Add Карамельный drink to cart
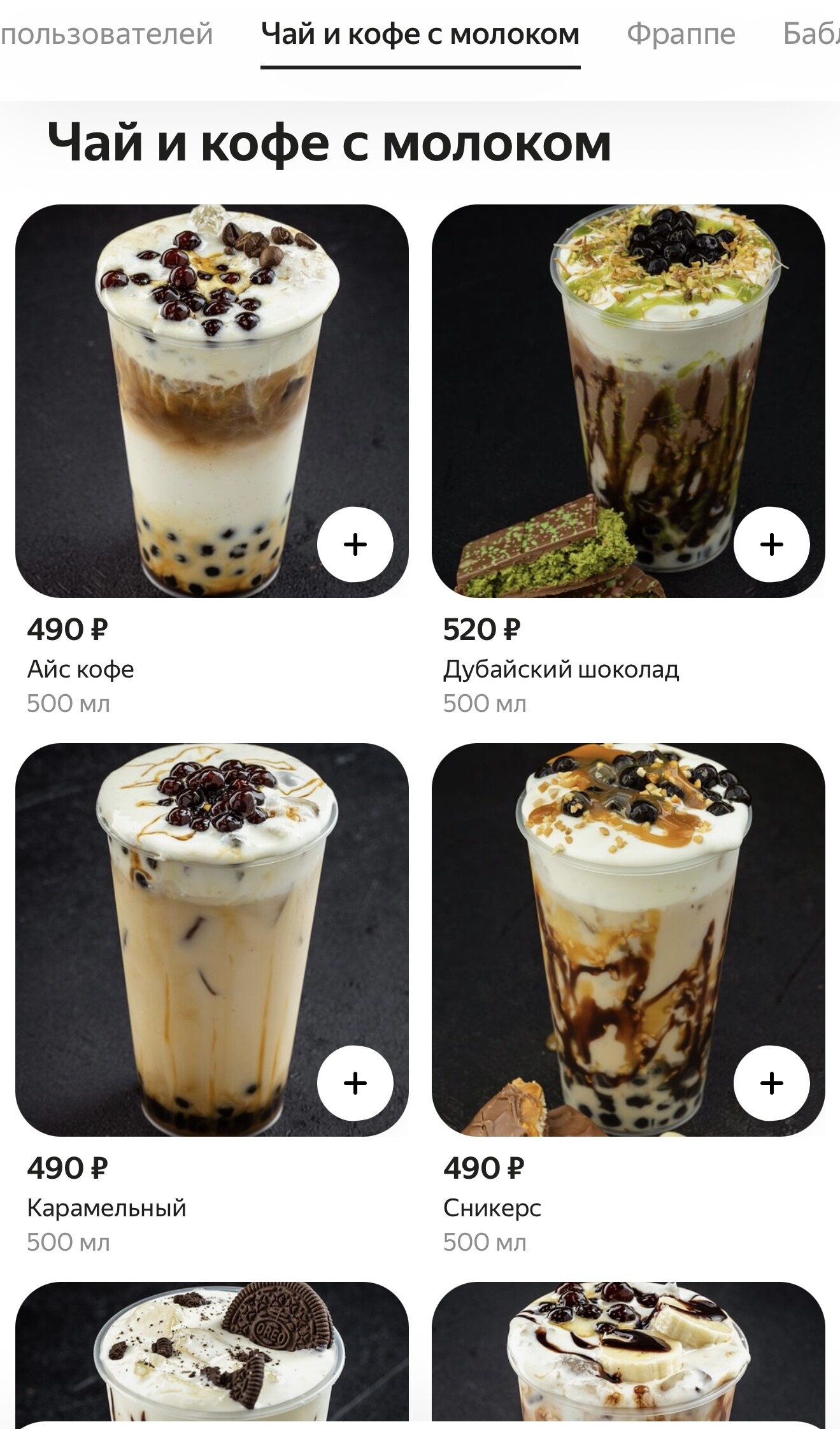This screenshot has height=1429, width=840. click(355, 1083)
